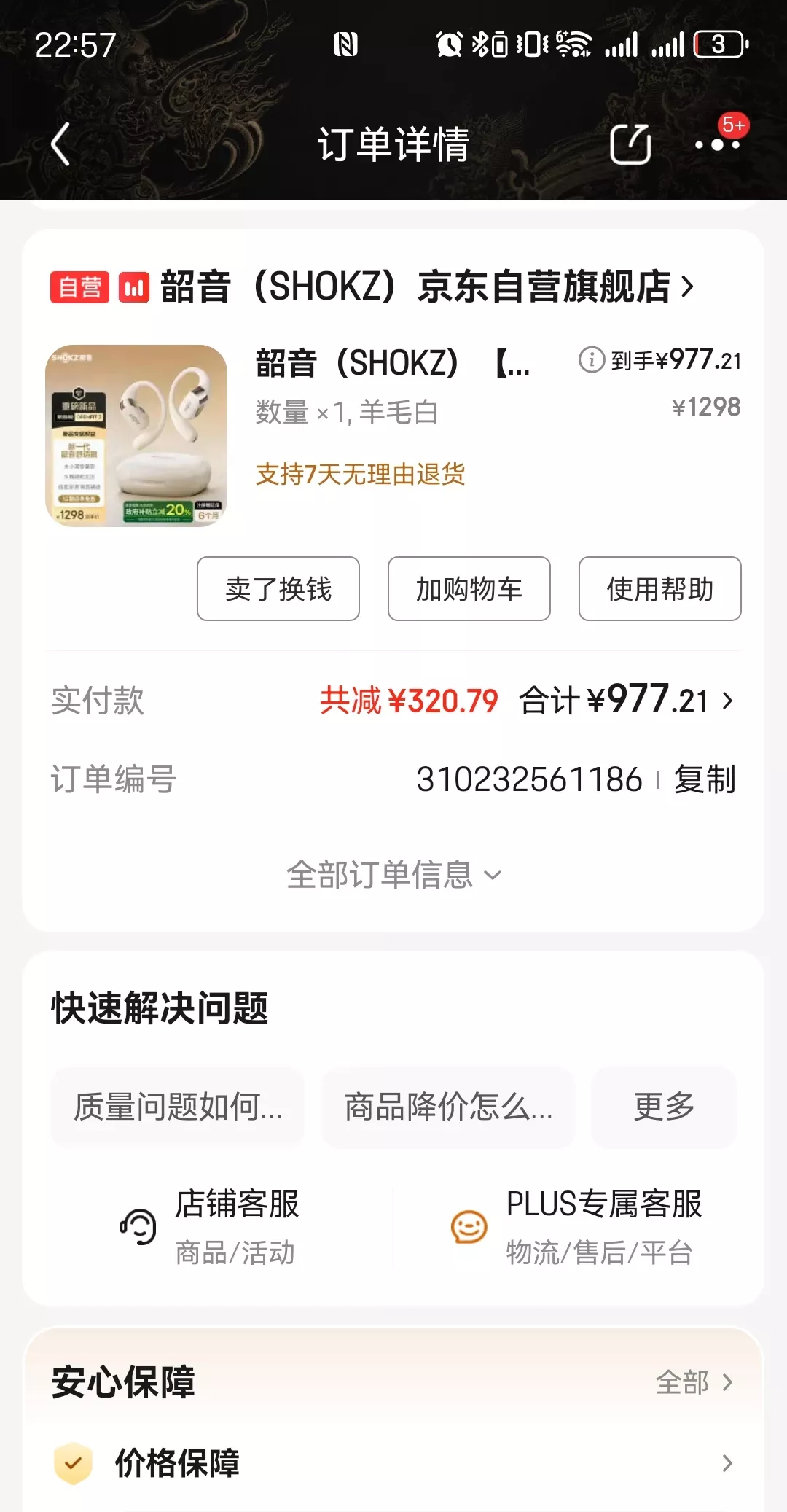787x1512 pixels.
Task: Select 更多 under 快速解决问题
Action: pos(663,1108)
